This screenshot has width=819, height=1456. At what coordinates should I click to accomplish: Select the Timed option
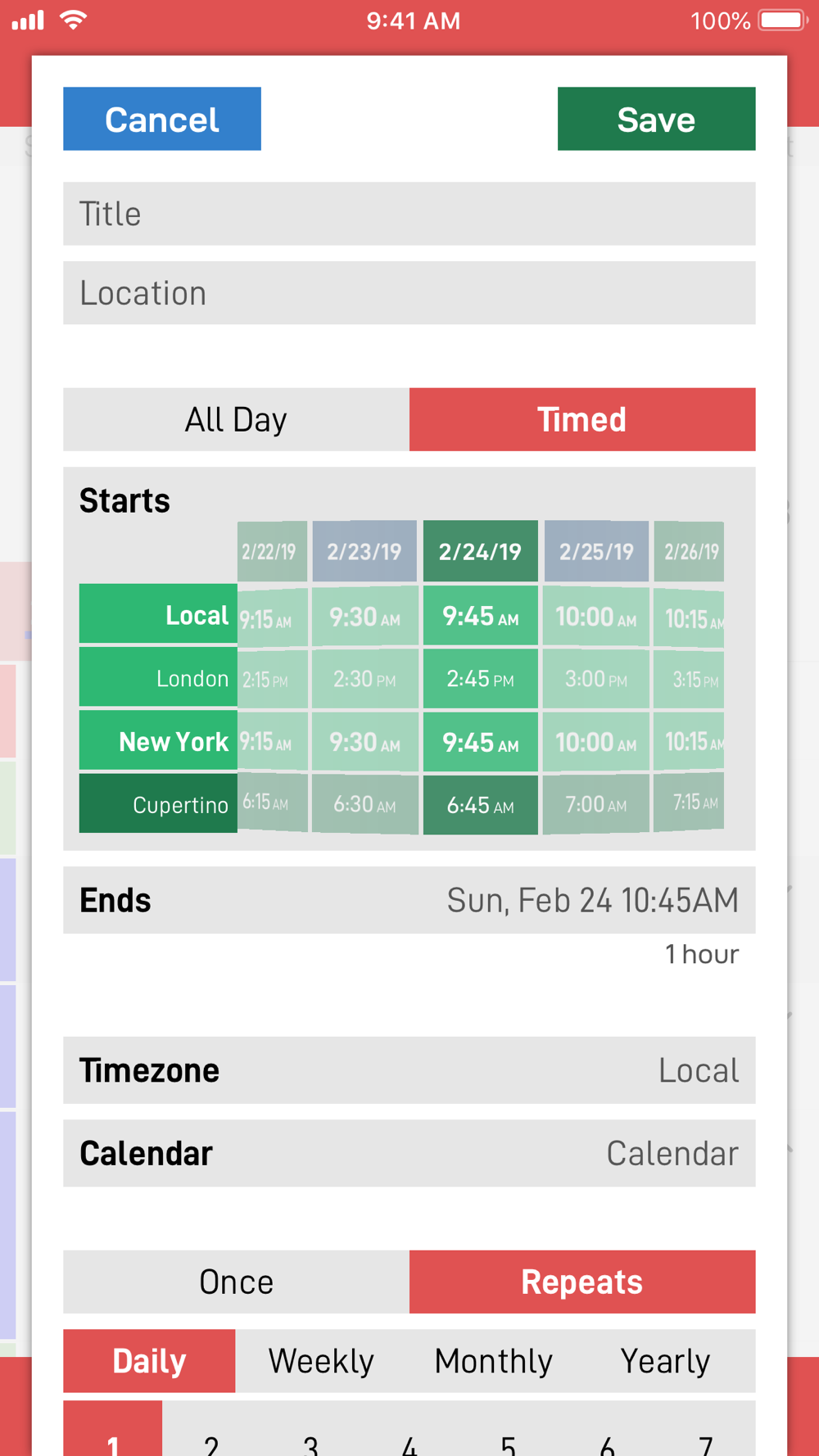pos(582,419)
